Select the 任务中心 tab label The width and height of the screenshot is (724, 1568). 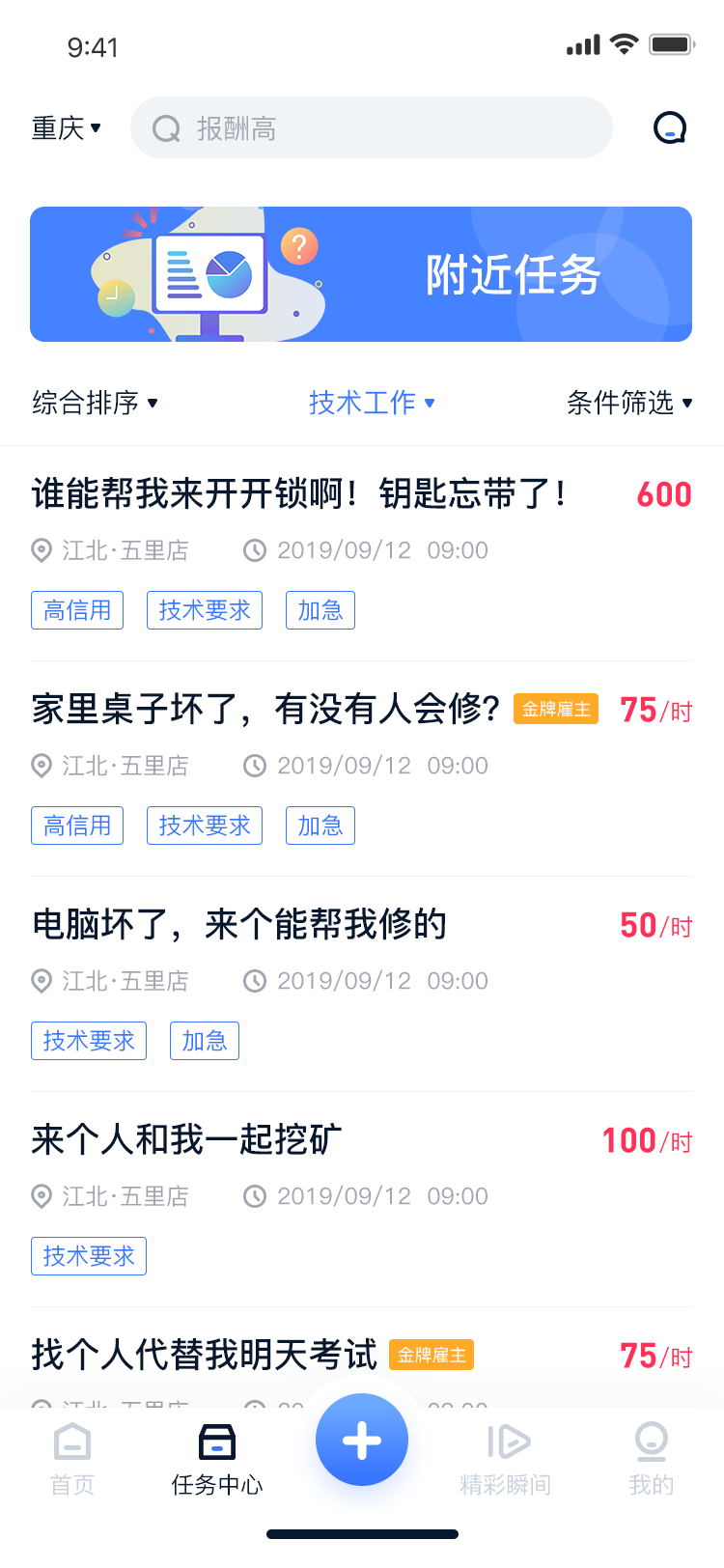(x=217, y=1485)
